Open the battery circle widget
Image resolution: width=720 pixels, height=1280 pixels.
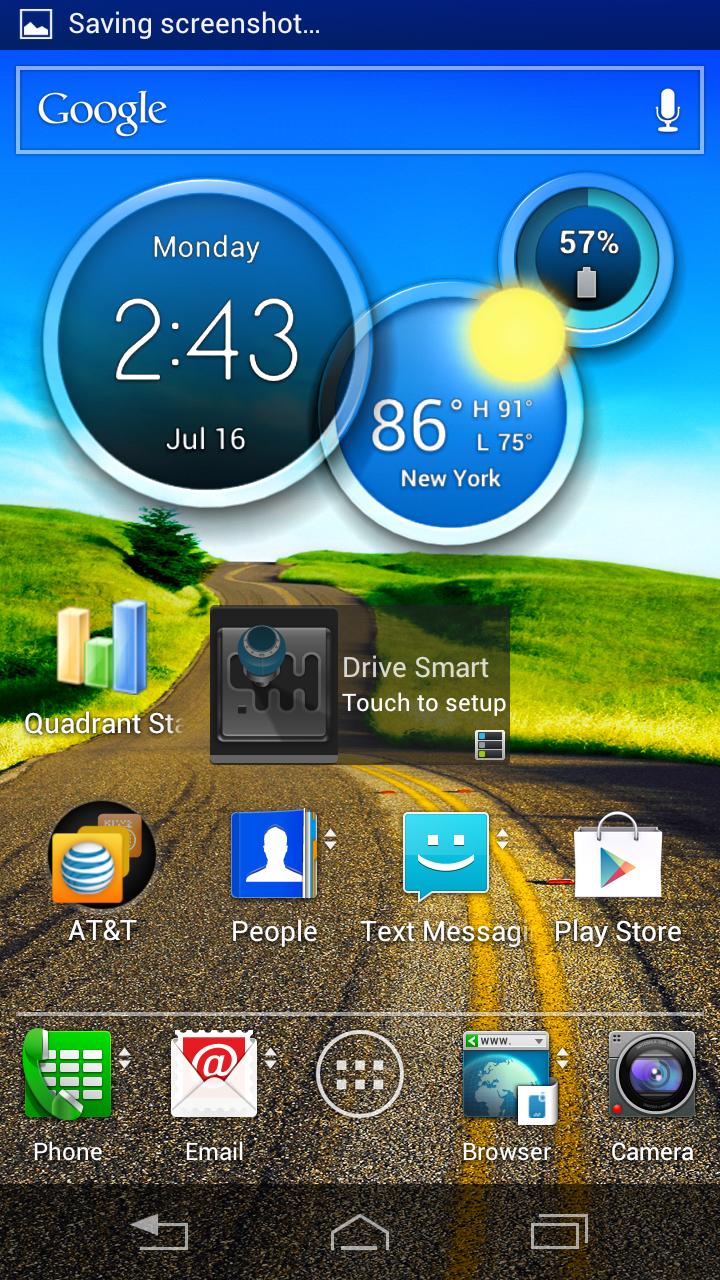(587, 260)
